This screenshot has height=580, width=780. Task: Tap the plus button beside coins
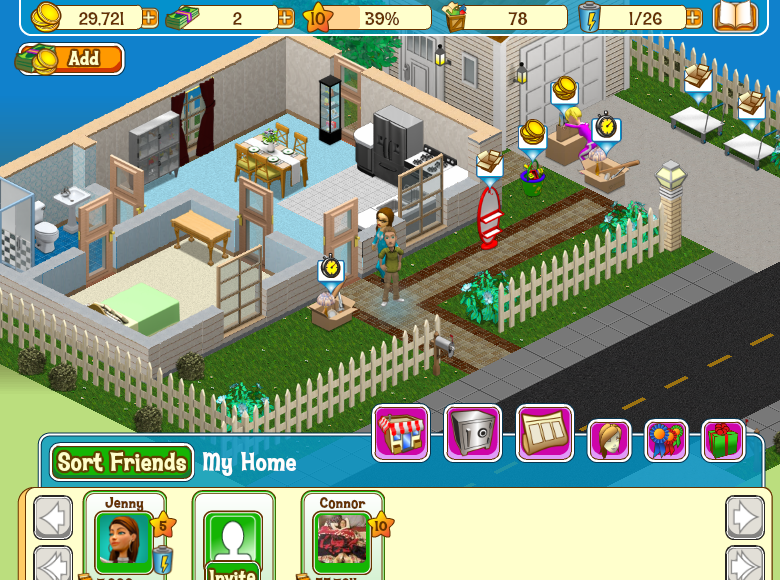(149, 18)
